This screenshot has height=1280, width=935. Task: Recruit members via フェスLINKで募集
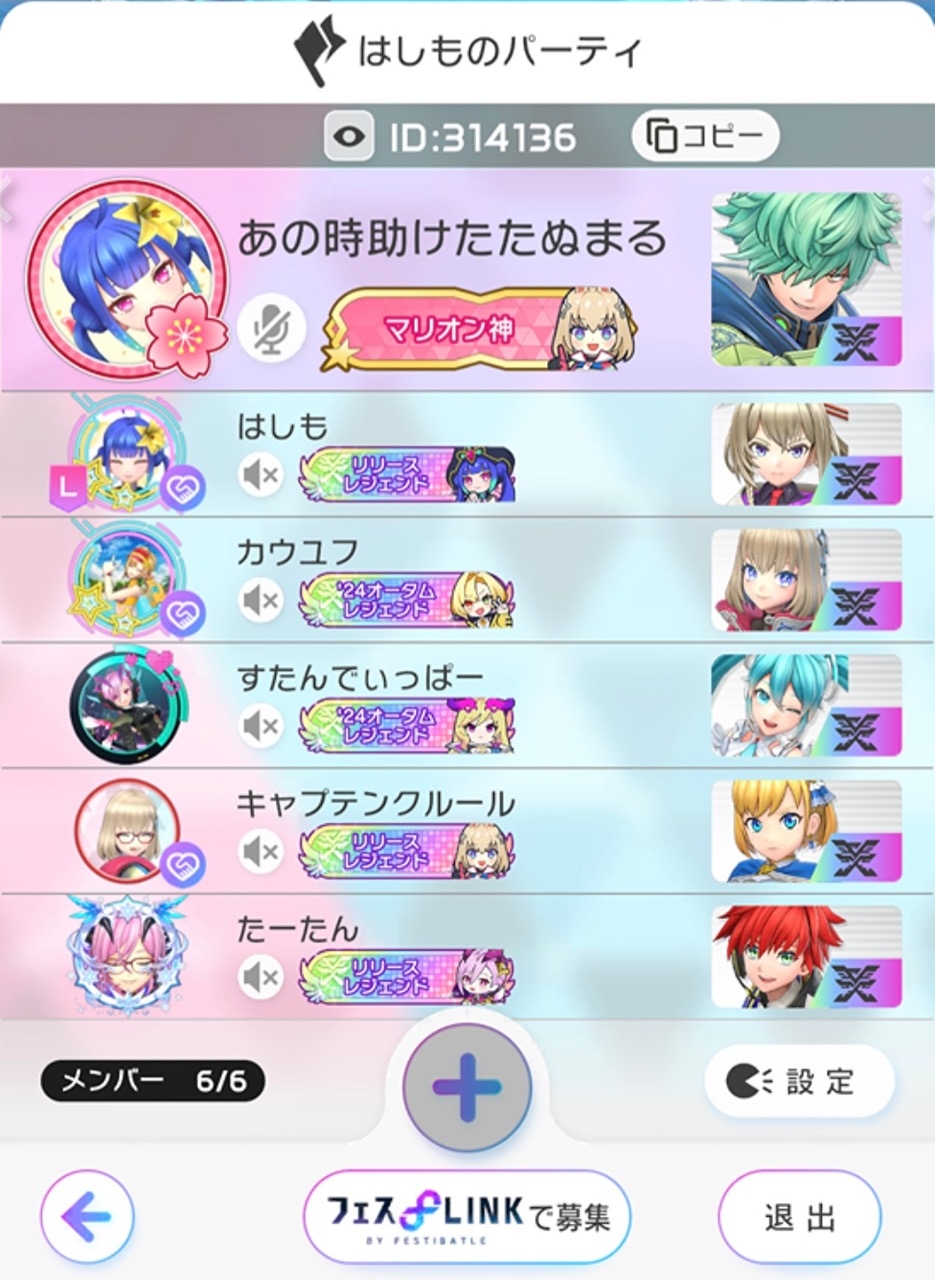pyautogui.click(x=467, y=1217)
